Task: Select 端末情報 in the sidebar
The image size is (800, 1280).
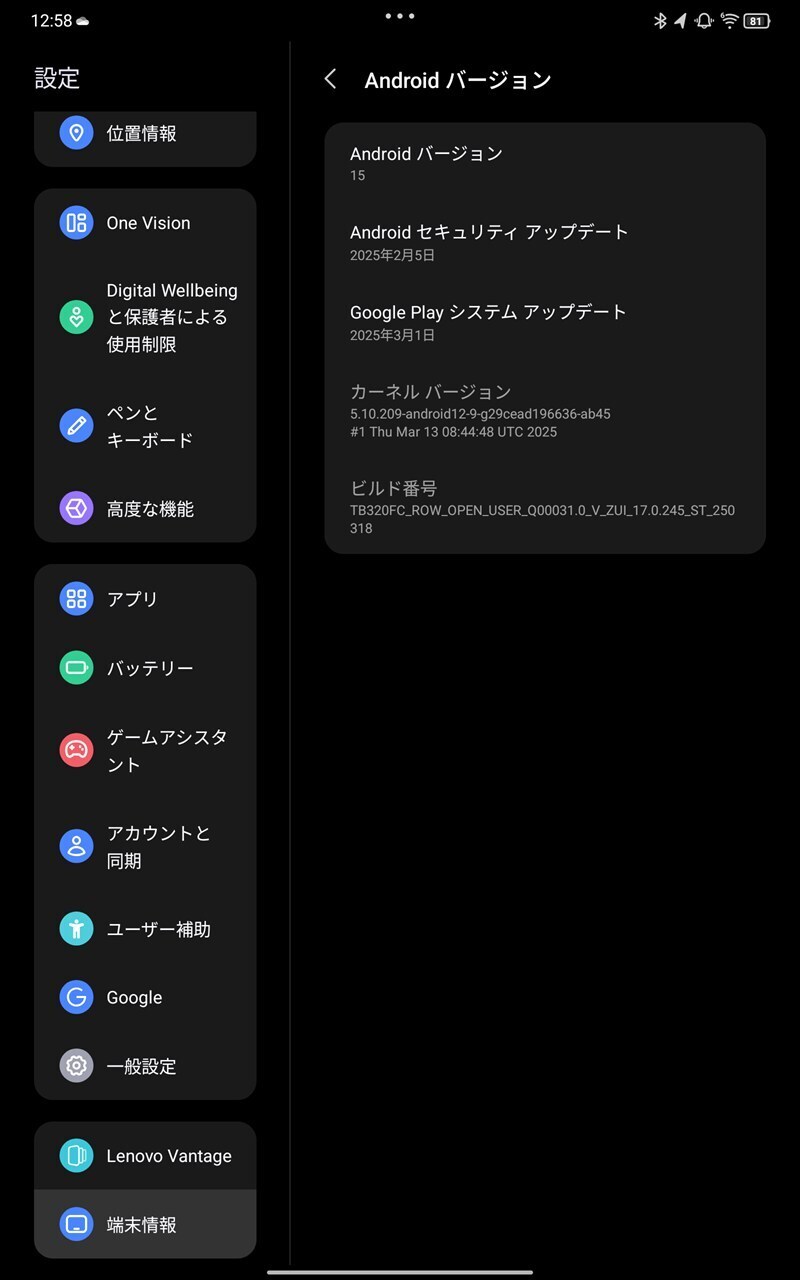Action: click(145, 1224)
